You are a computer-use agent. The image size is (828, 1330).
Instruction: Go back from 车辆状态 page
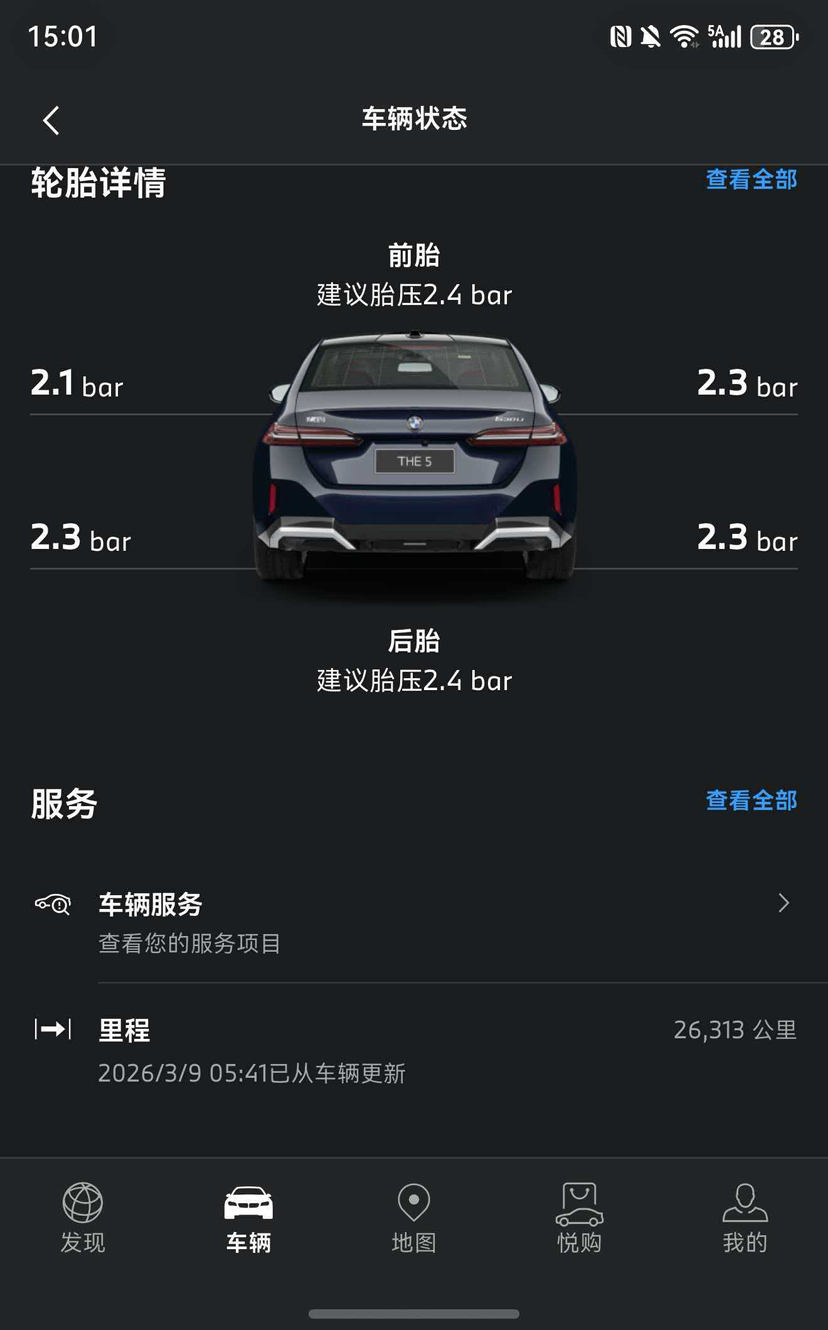(51, 120)
